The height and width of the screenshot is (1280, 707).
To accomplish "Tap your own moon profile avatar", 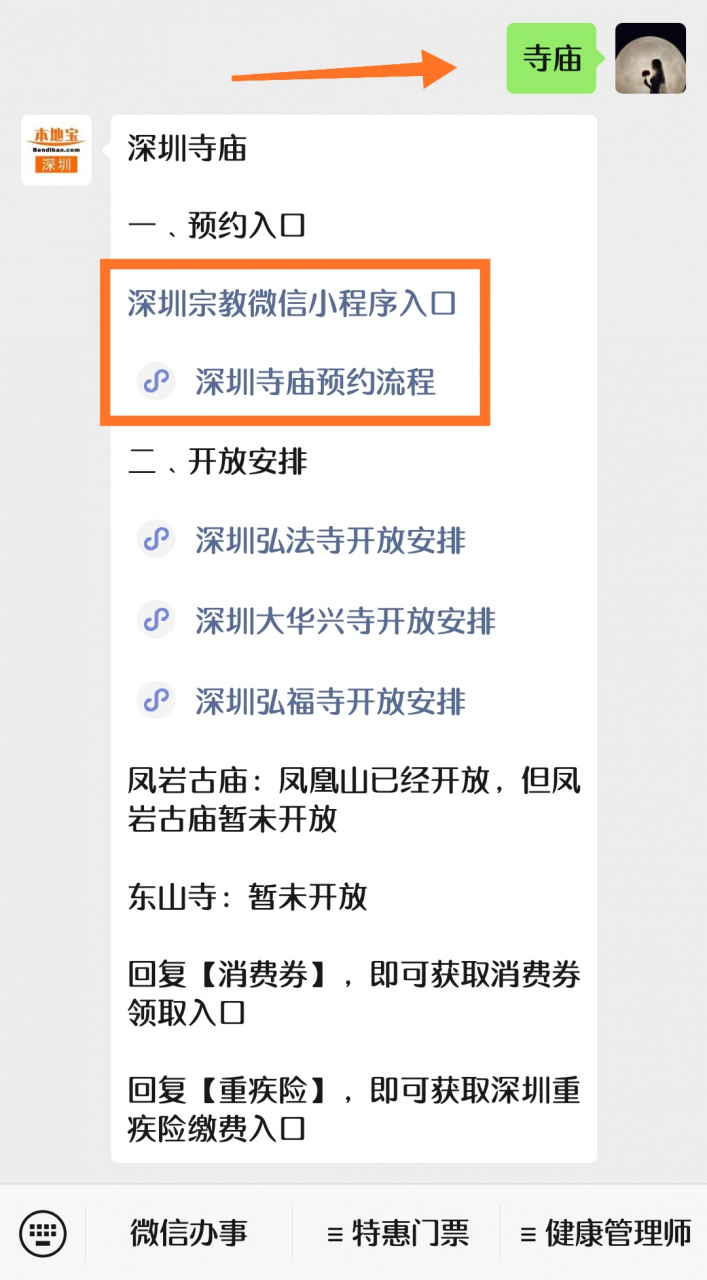I will [x=650, y=59].
